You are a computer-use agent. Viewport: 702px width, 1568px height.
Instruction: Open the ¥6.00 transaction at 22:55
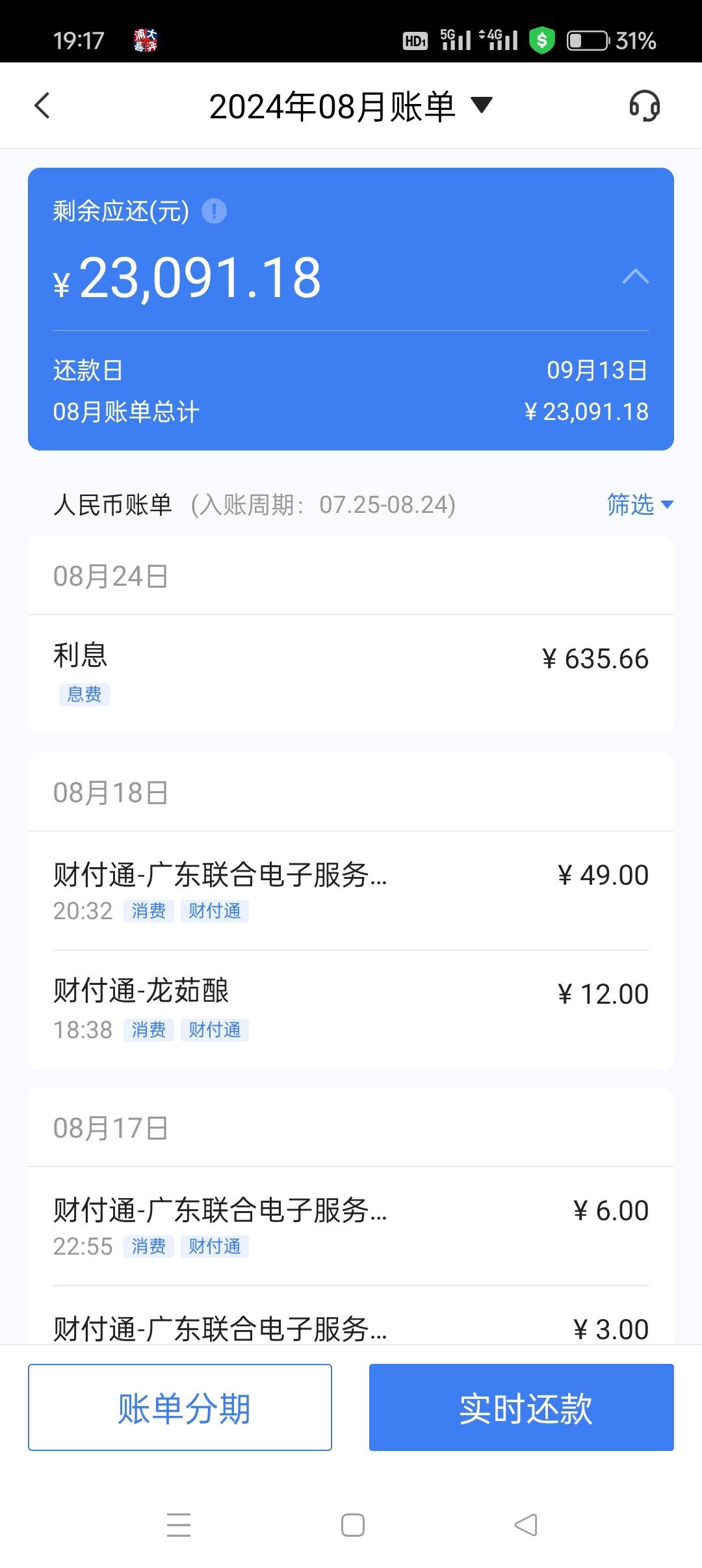pyautogui.click(x=351, y=1226)
